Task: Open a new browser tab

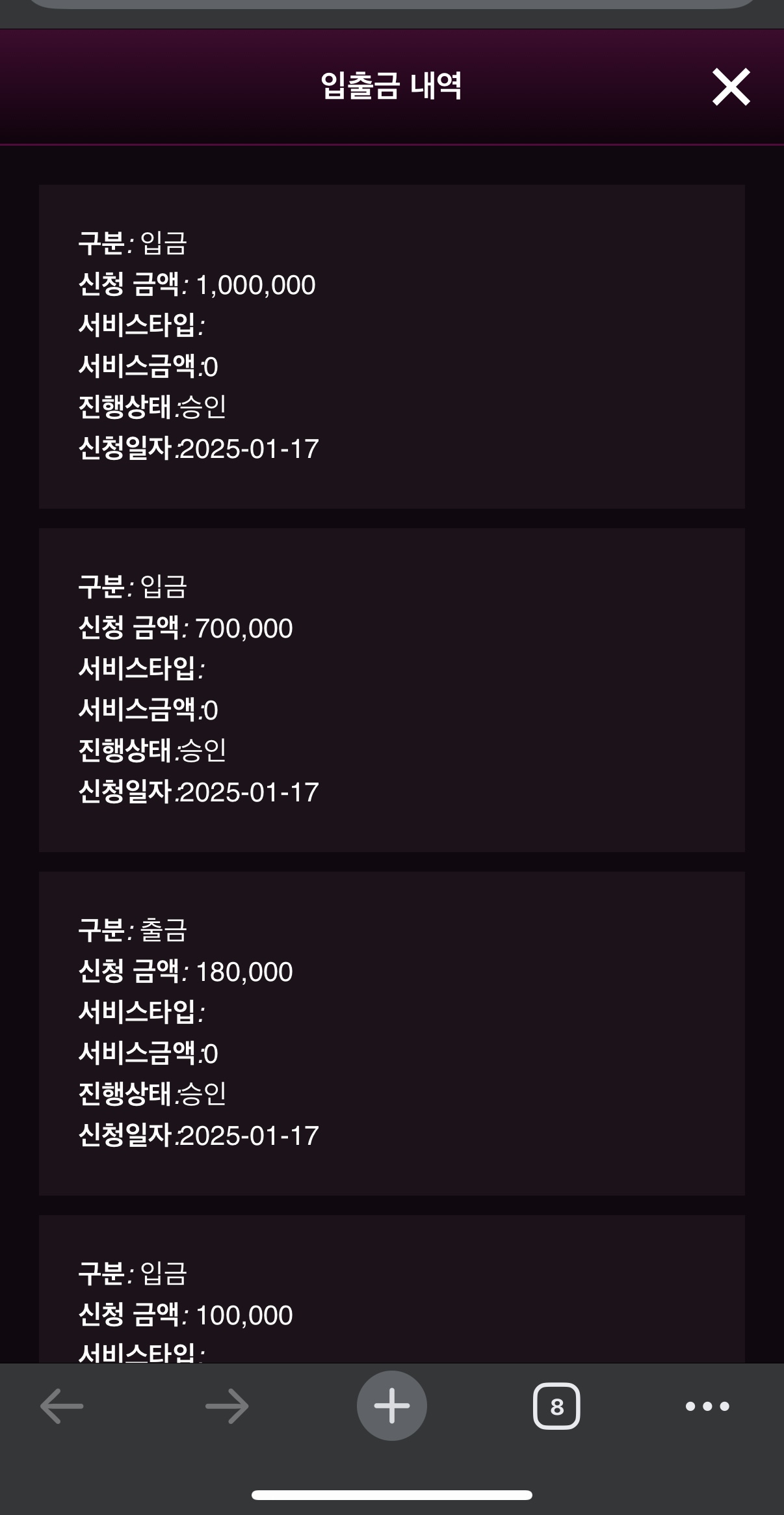Action: (x=392, y=1405)
